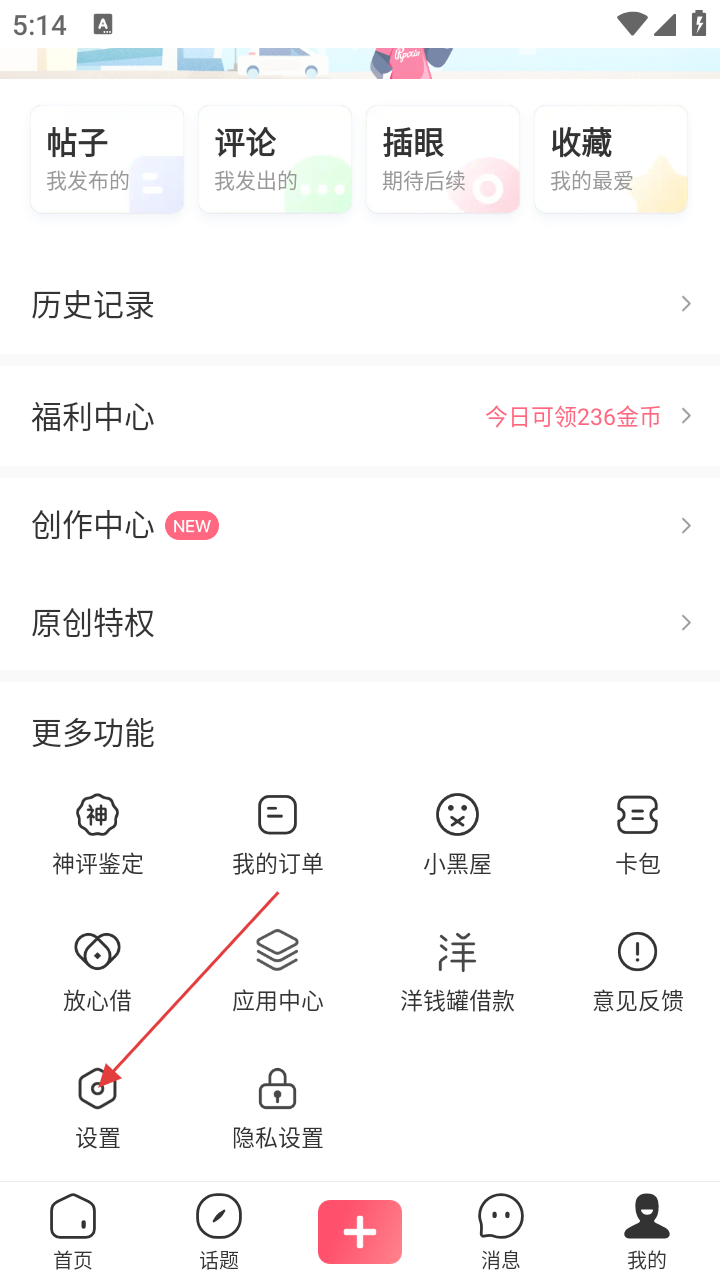
Task: Open 意见反馈 feedback
Action: pyautogui.click(x=638, y=970)
